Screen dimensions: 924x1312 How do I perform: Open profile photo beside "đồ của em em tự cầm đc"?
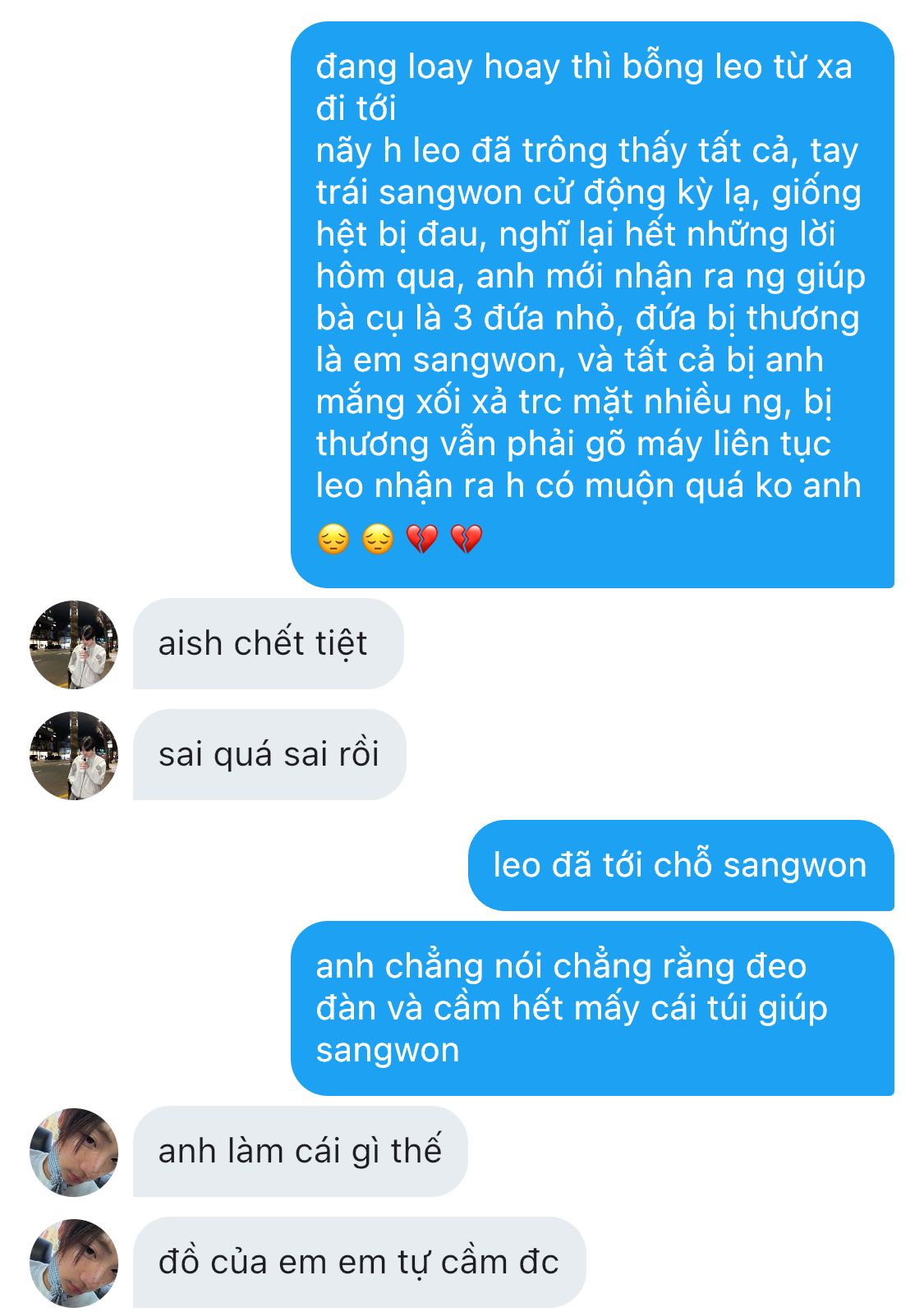click(74, 1263)
